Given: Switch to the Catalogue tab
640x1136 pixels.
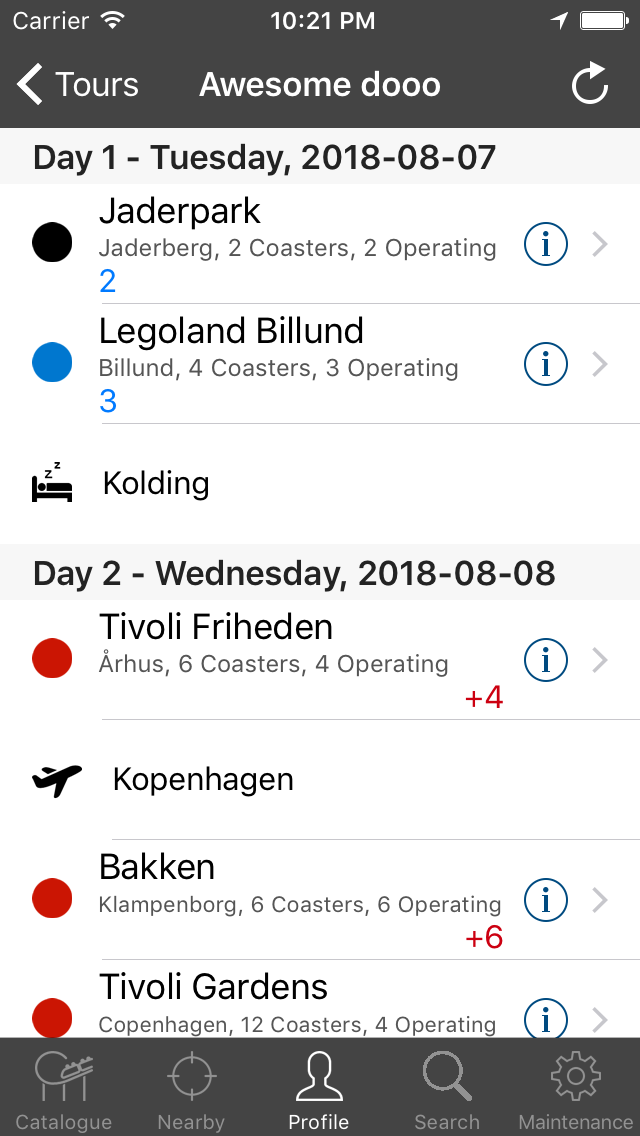Looking at the screenshot, I should pos(64,1087).
